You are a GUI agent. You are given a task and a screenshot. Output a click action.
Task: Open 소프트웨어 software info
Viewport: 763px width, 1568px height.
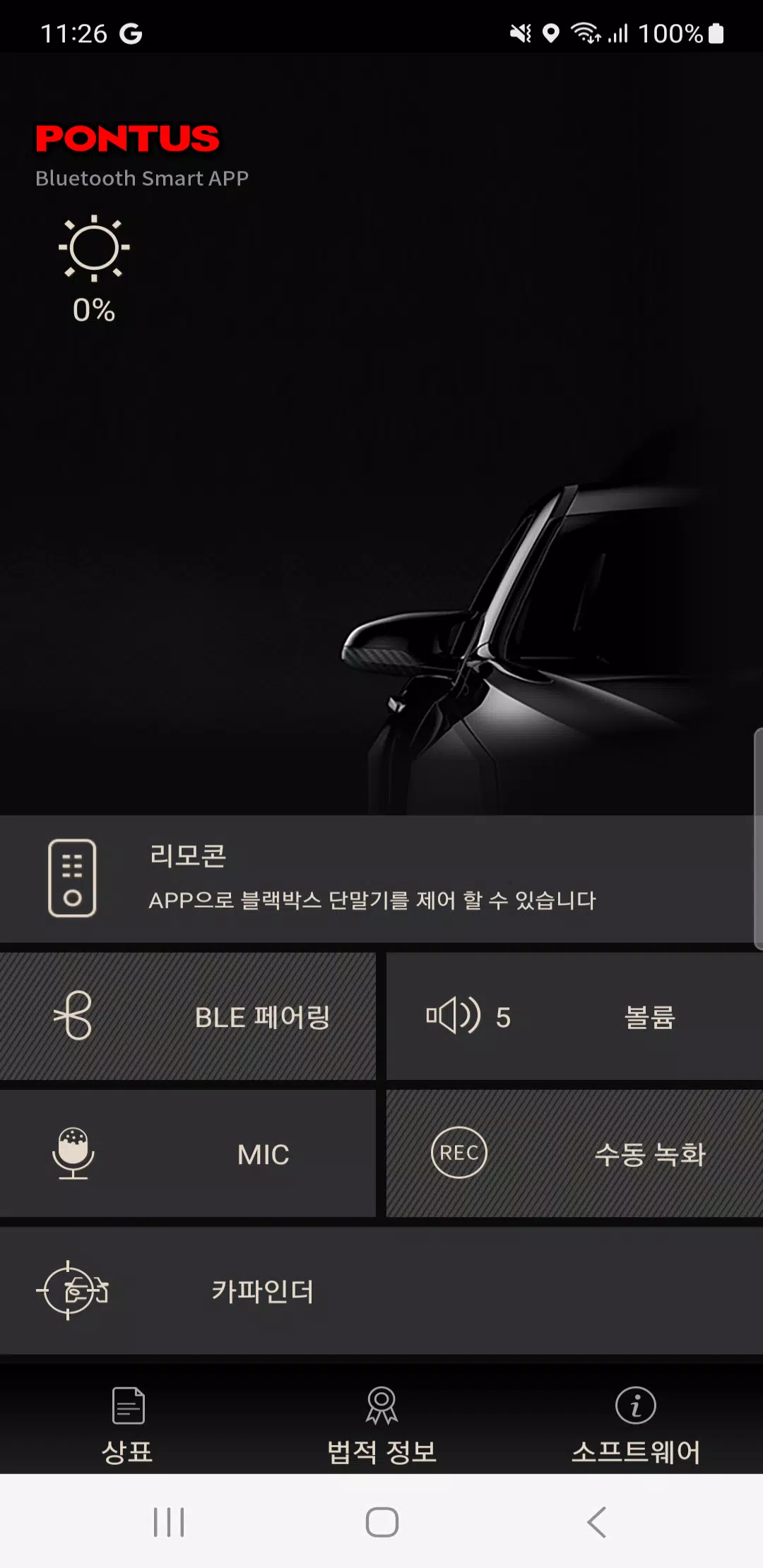click(x=635, y=1425)
